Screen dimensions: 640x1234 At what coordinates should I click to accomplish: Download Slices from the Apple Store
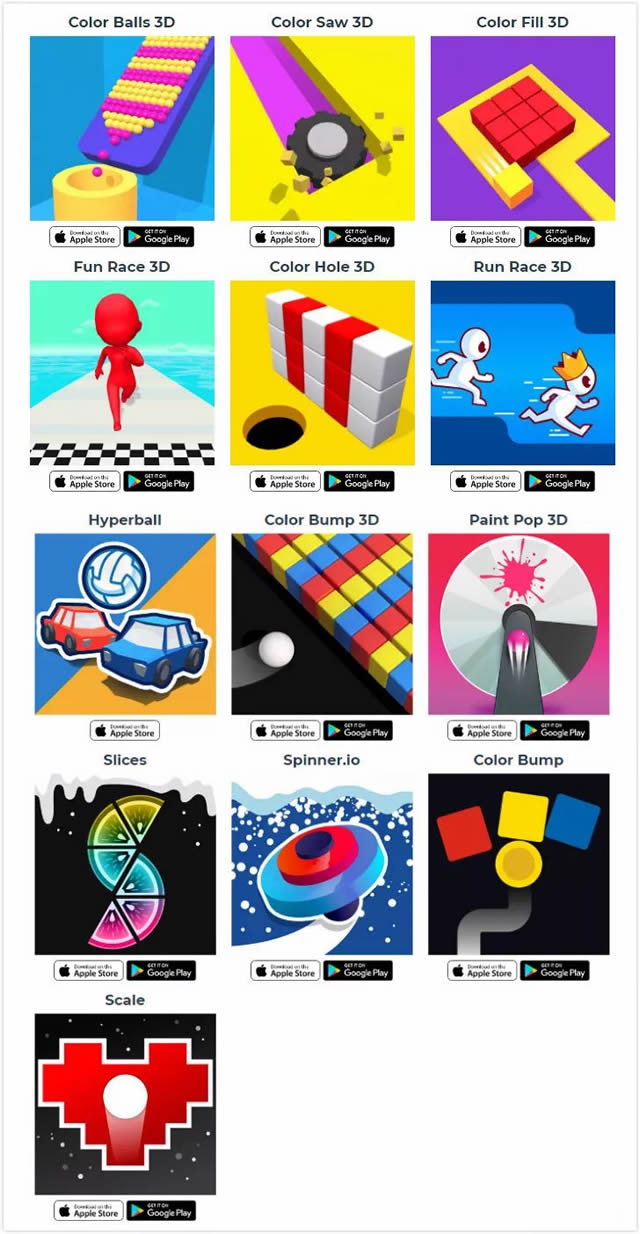[x=88, y=970]
